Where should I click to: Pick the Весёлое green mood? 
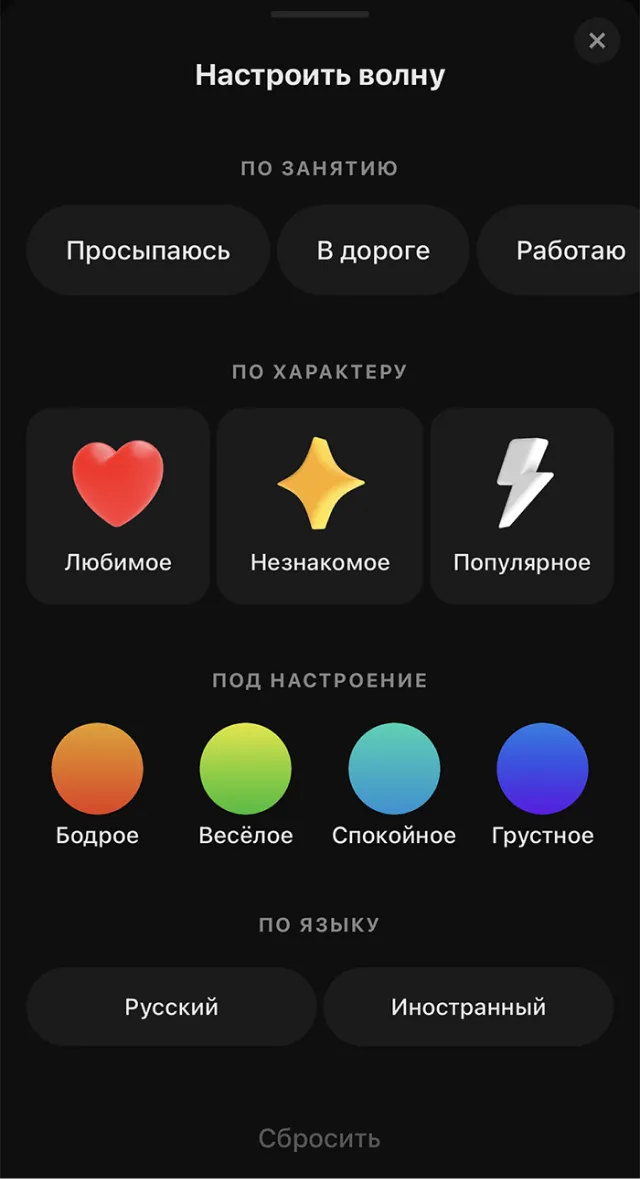tap(246, 769)
